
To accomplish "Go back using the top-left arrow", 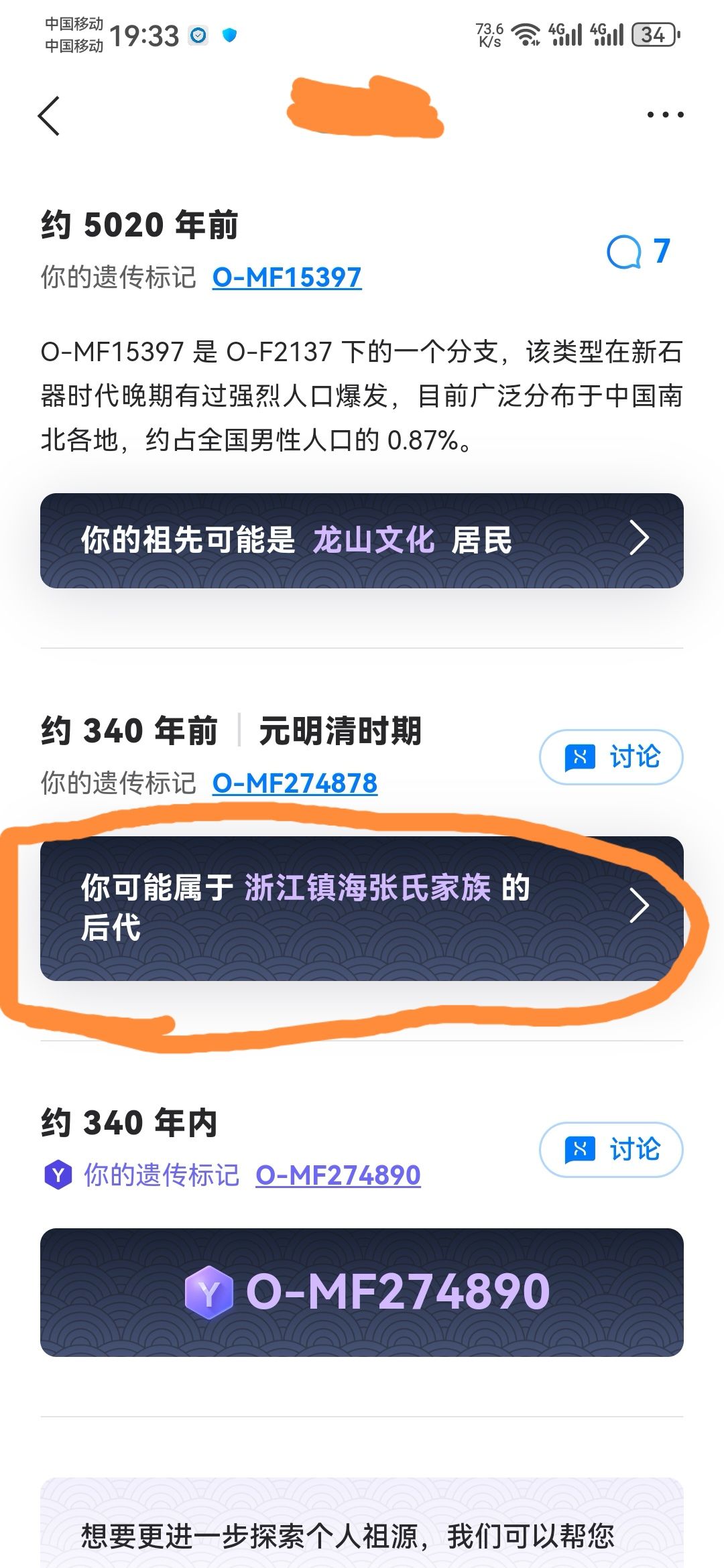I will pyautogui.click(x=49, y=115).
